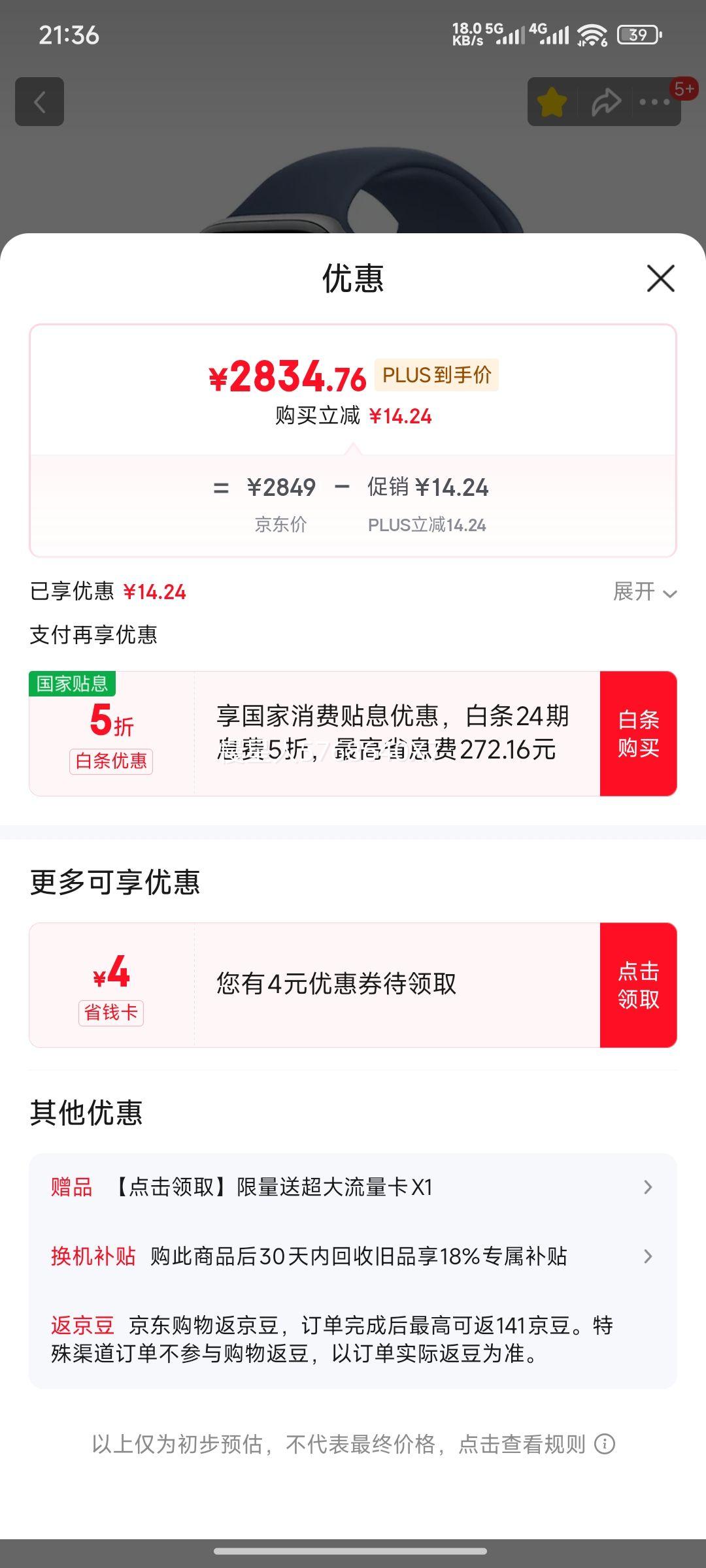706x1568 pixels.
Task: Tap the back arrow at top left
Action: pos(39,101)
